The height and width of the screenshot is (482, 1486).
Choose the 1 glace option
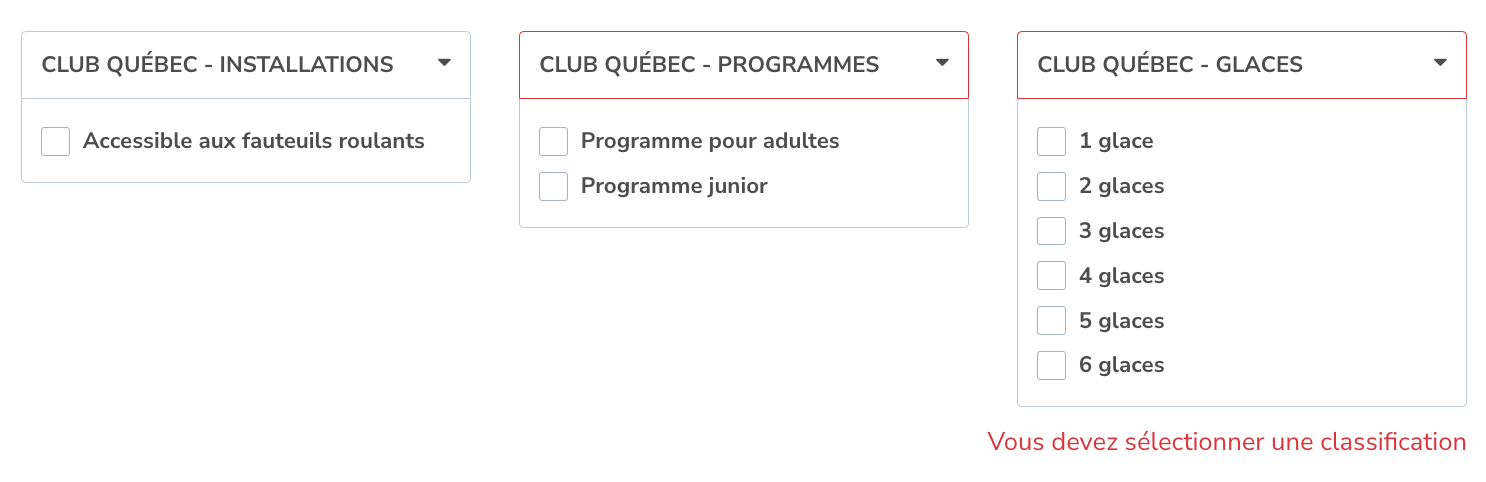click(1052, 141)
